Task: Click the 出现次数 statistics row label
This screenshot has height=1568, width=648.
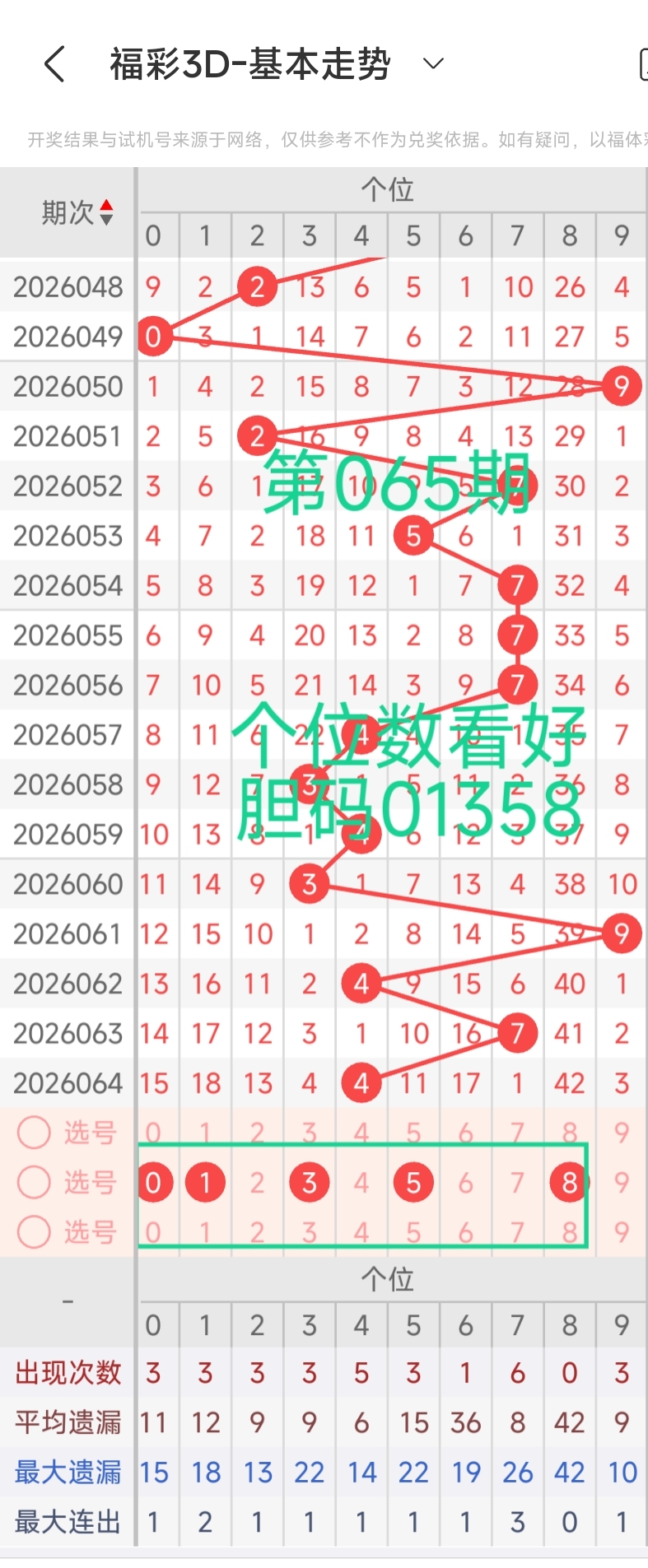Action: [68, 1372]
